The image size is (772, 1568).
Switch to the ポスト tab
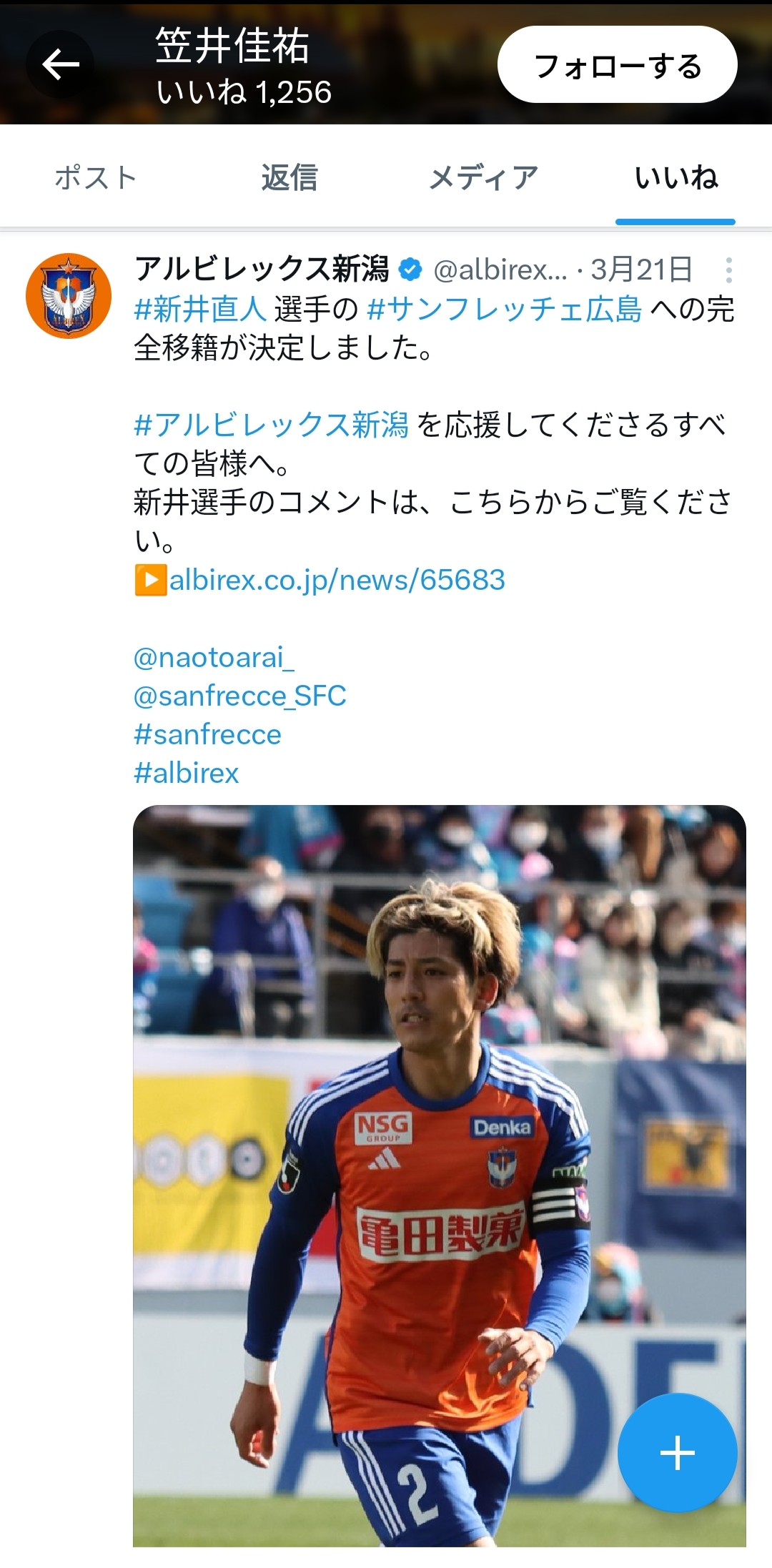coord(96,177)
